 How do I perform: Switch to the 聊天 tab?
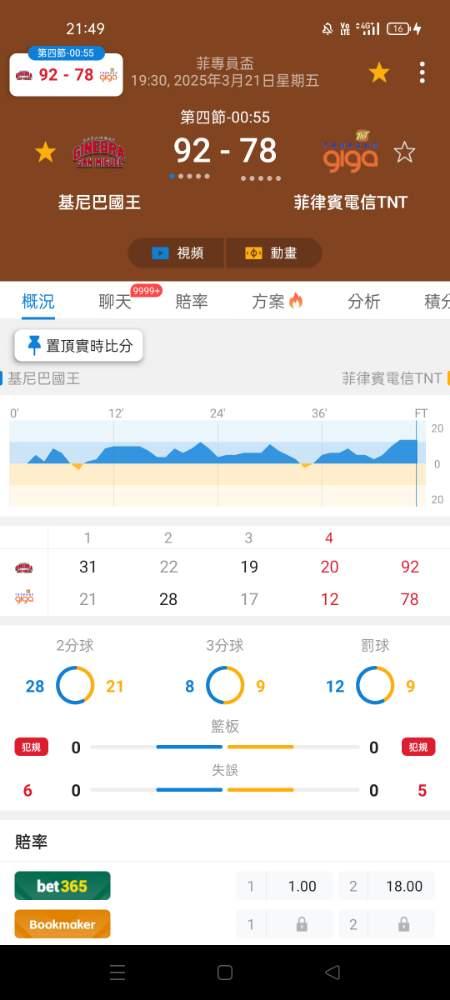115,302
